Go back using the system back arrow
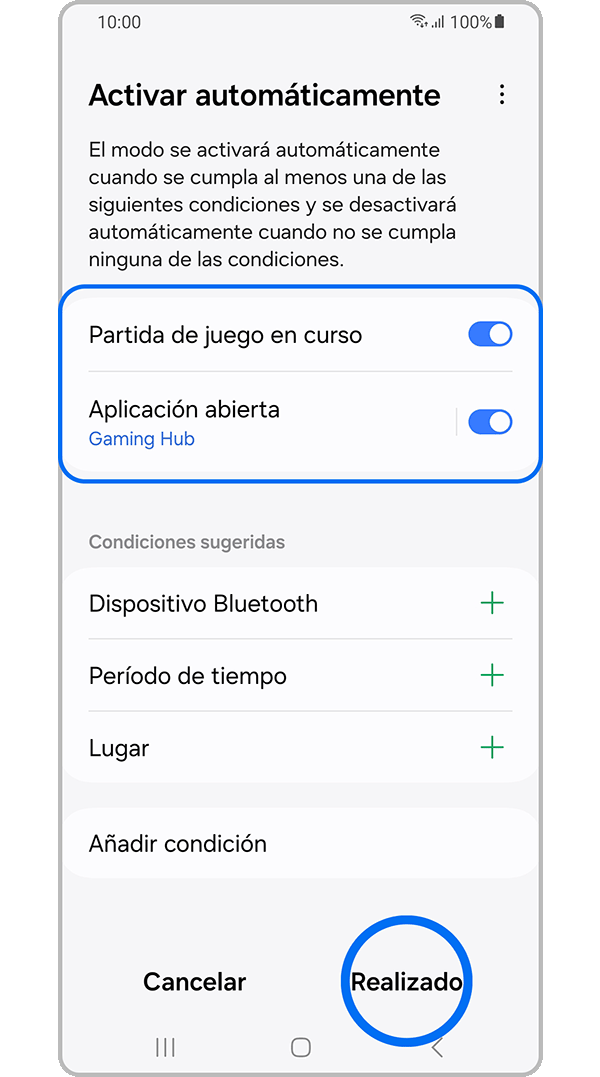 tap(436, 1047)
